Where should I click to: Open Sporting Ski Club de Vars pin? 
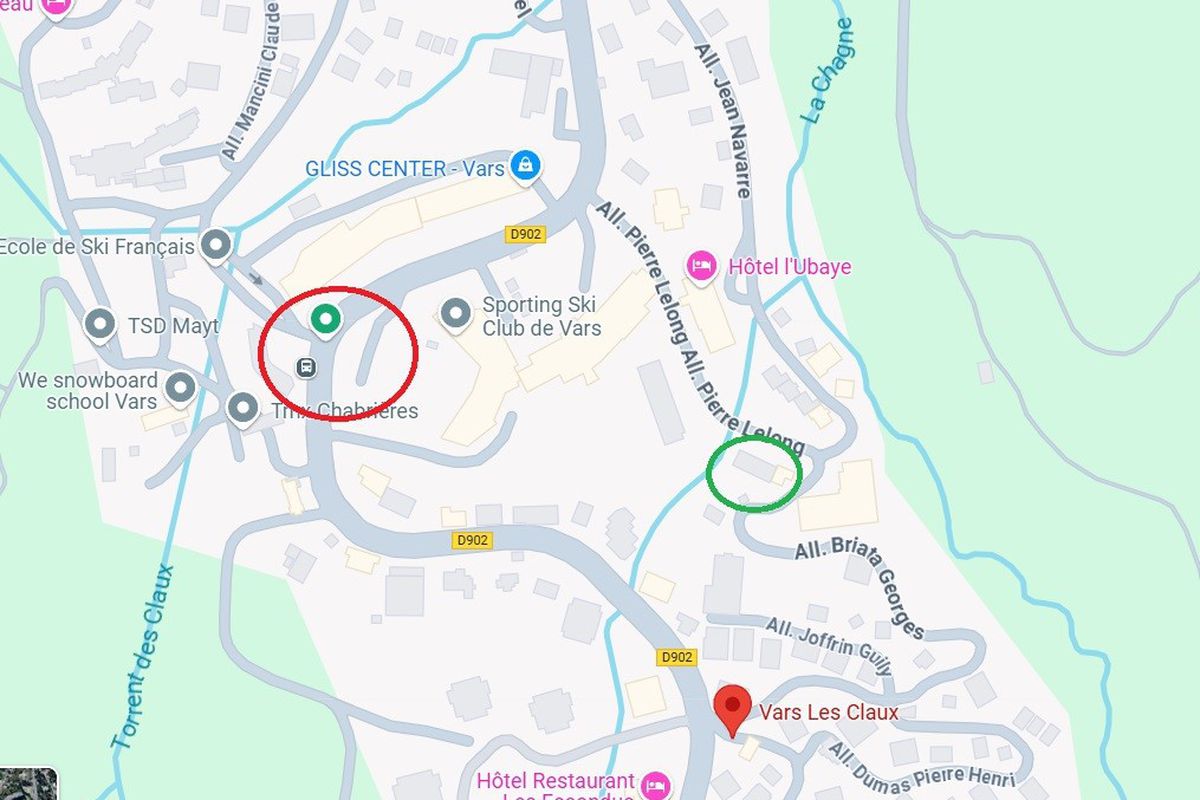click(x=456, y=315)
